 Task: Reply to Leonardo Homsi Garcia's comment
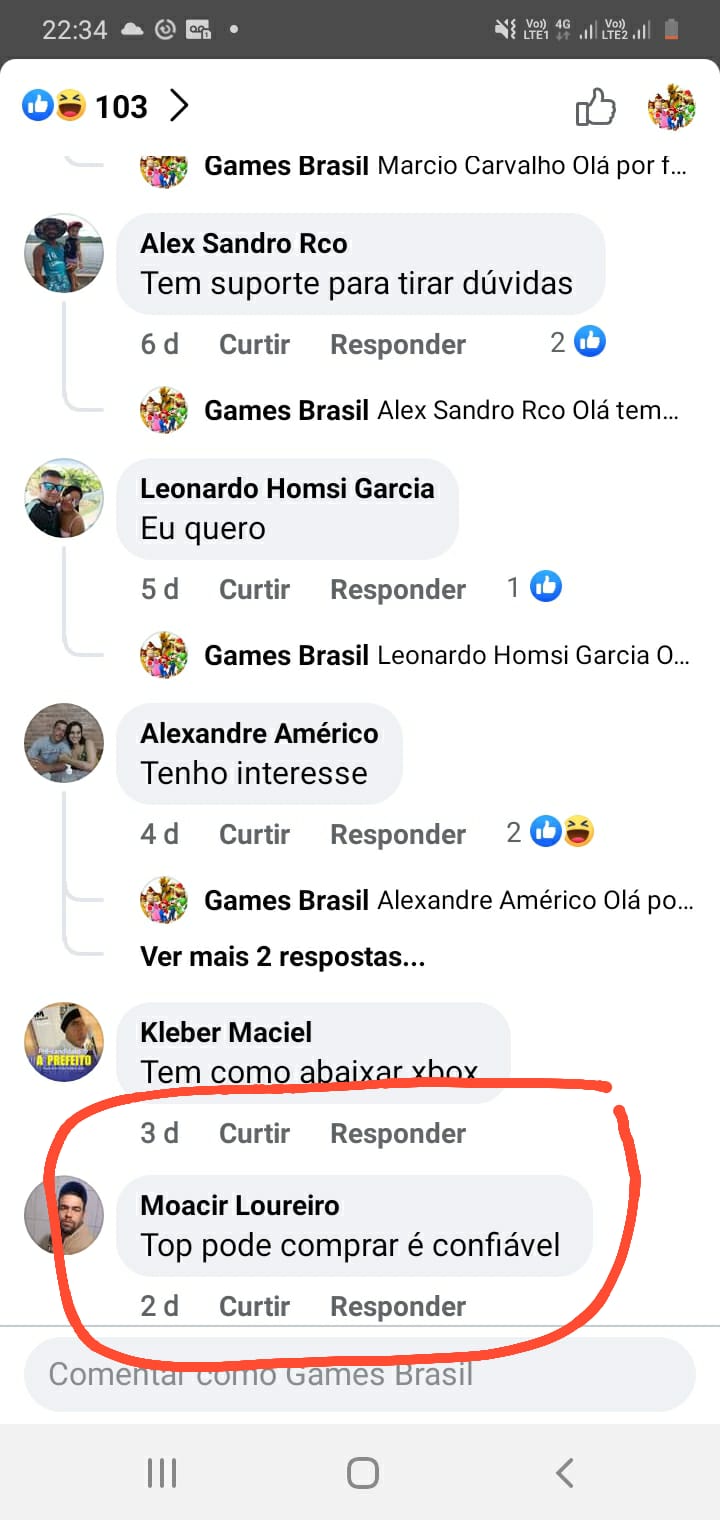click(398, 590)
